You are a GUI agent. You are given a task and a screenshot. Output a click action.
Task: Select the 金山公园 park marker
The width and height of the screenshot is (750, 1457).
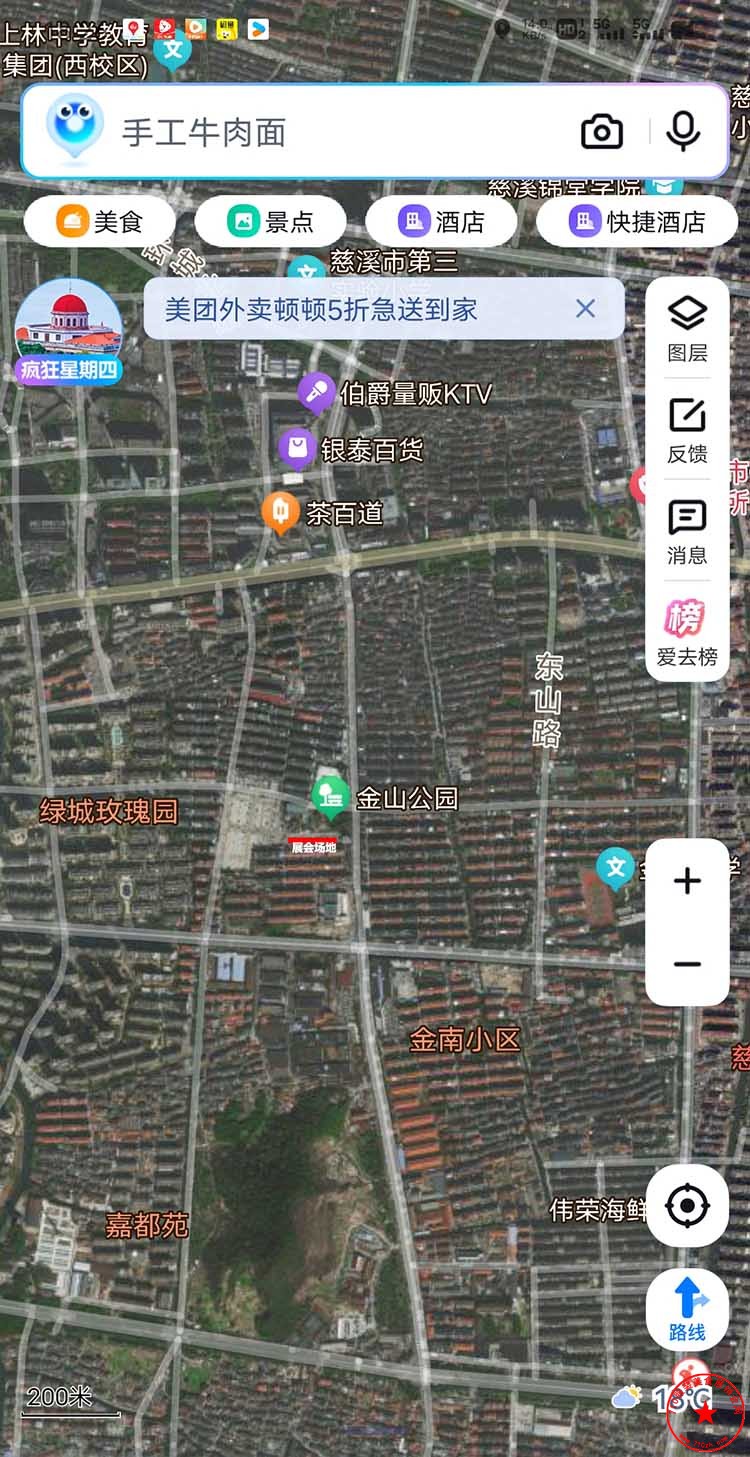tap(330, 797)
